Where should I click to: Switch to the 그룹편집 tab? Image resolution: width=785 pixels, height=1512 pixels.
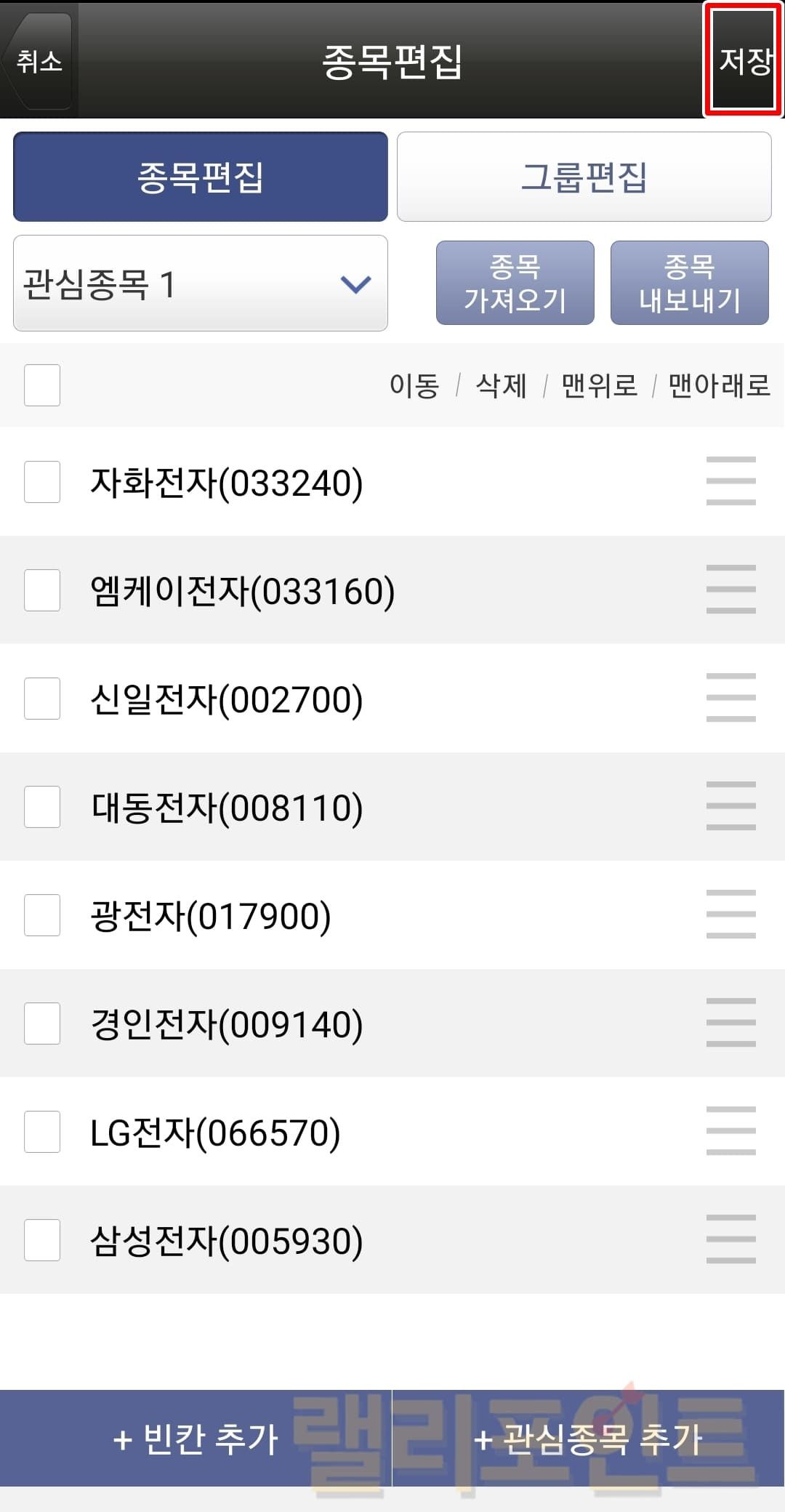(x=584, y=177)
